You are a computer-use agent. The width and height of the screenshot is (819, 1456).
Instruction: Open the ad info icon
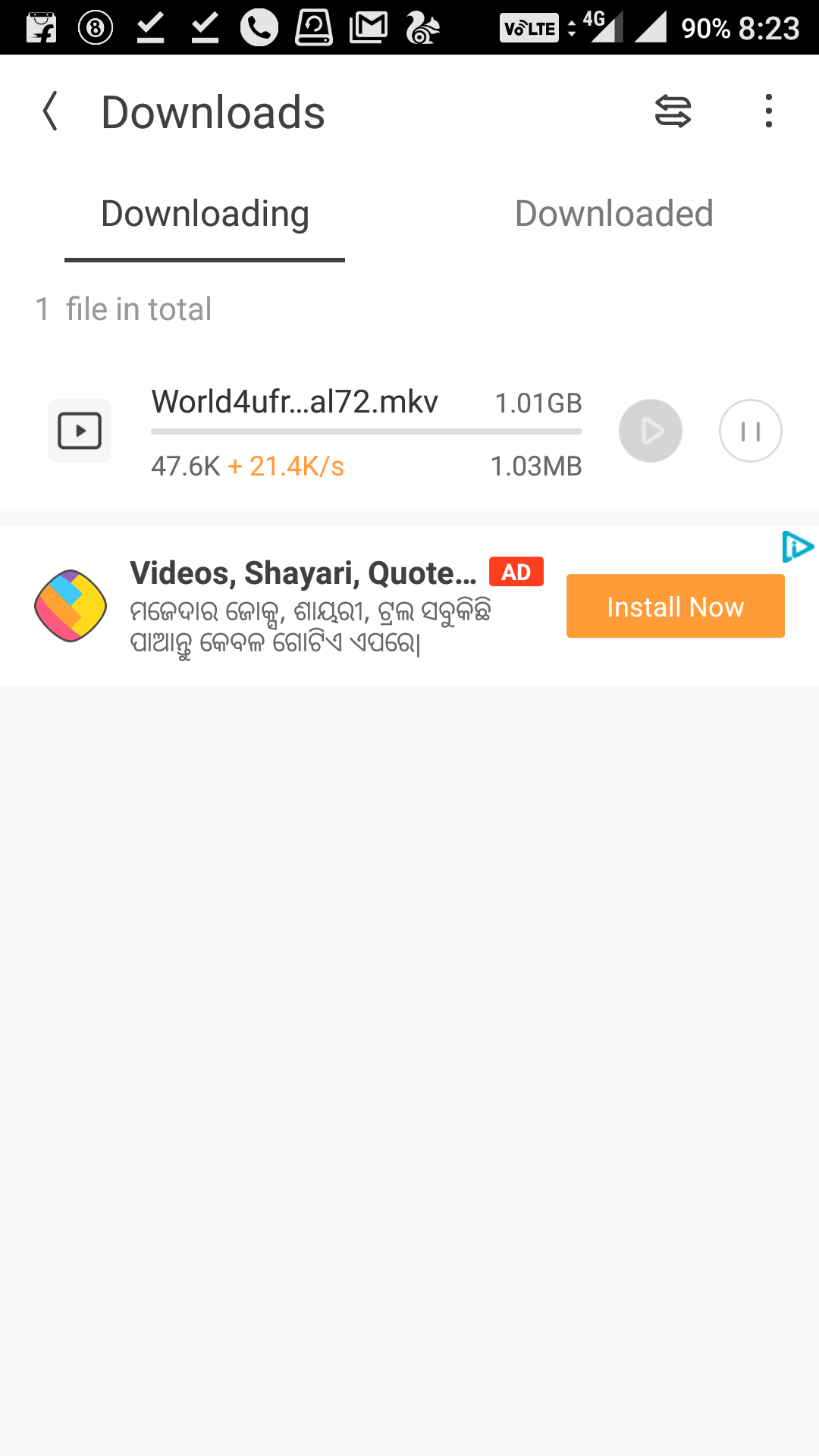[797, 547]
